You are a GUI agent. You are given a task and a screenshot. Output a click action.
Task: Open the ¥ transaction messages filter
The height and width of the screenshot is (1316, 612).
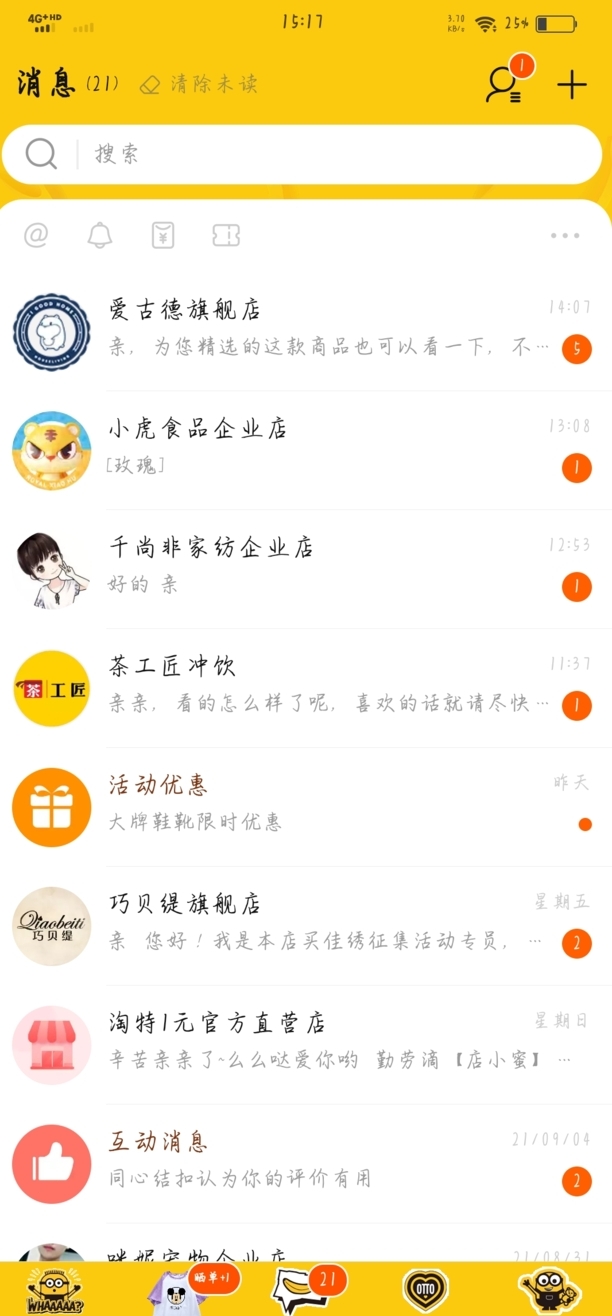click(x=162, y=236)
